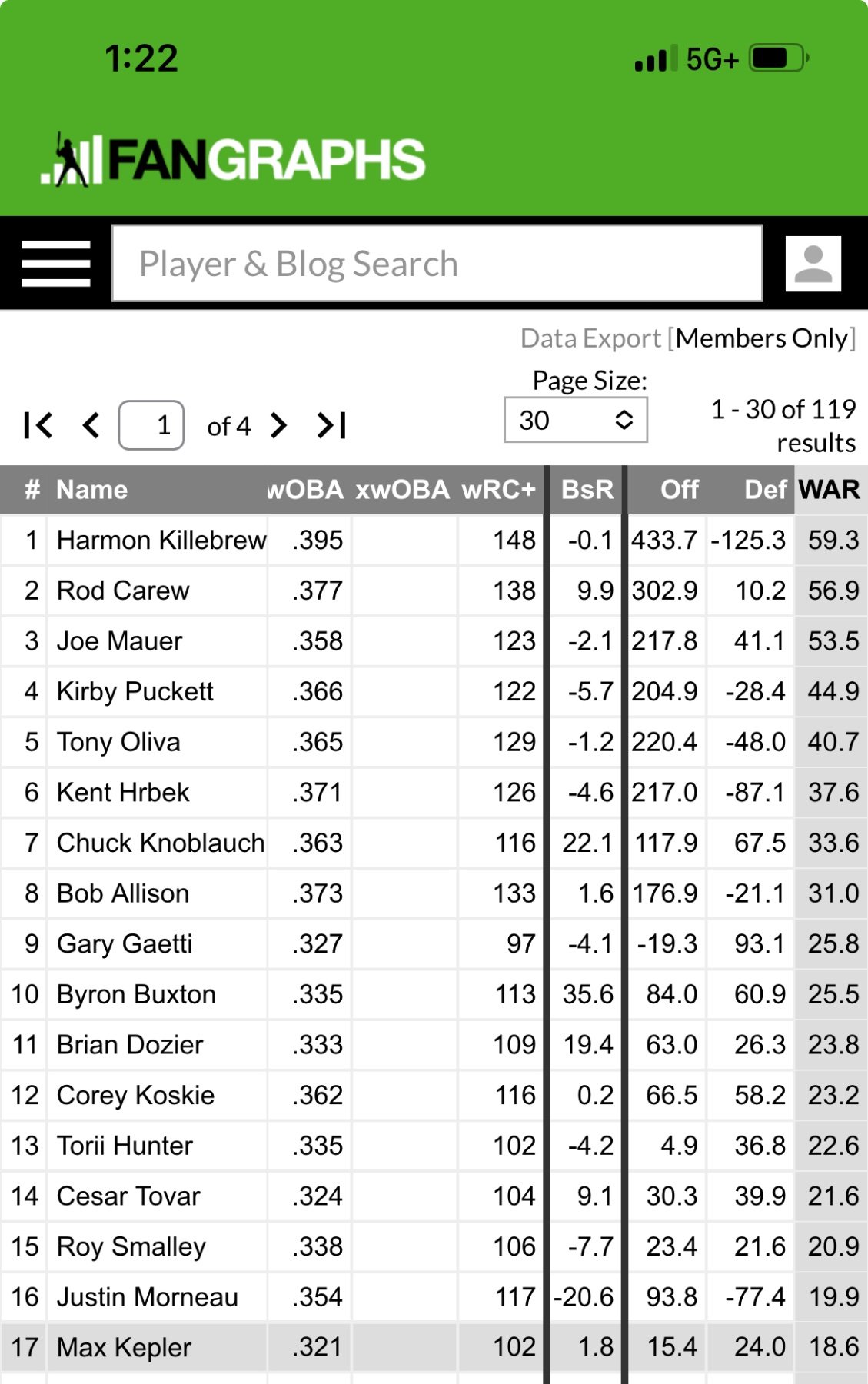Open Byron Buxton's player page
The width and height of the screenshot is (868, 1384).
136,994
